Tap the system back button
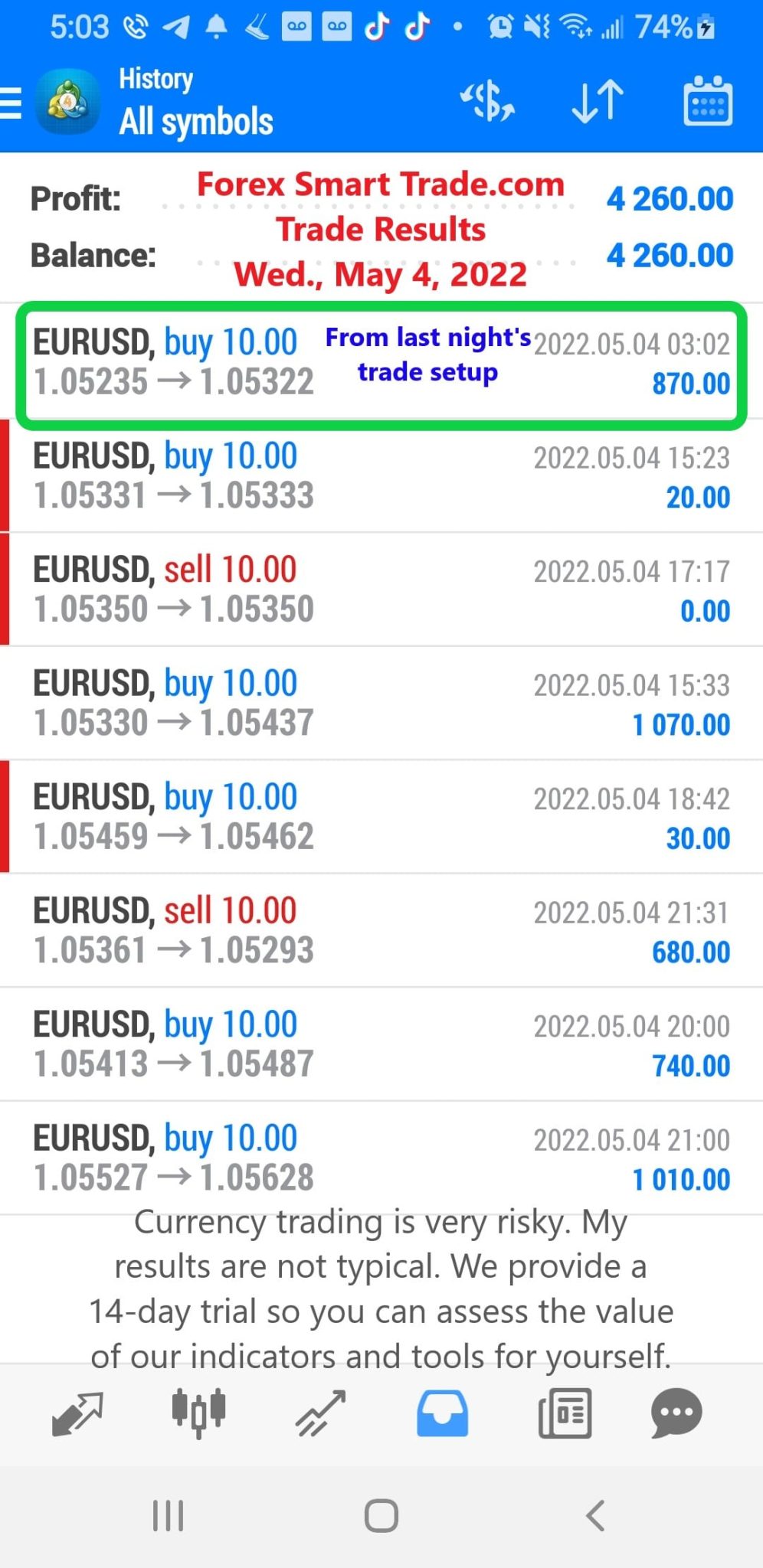 click(x=595, y=1515)
